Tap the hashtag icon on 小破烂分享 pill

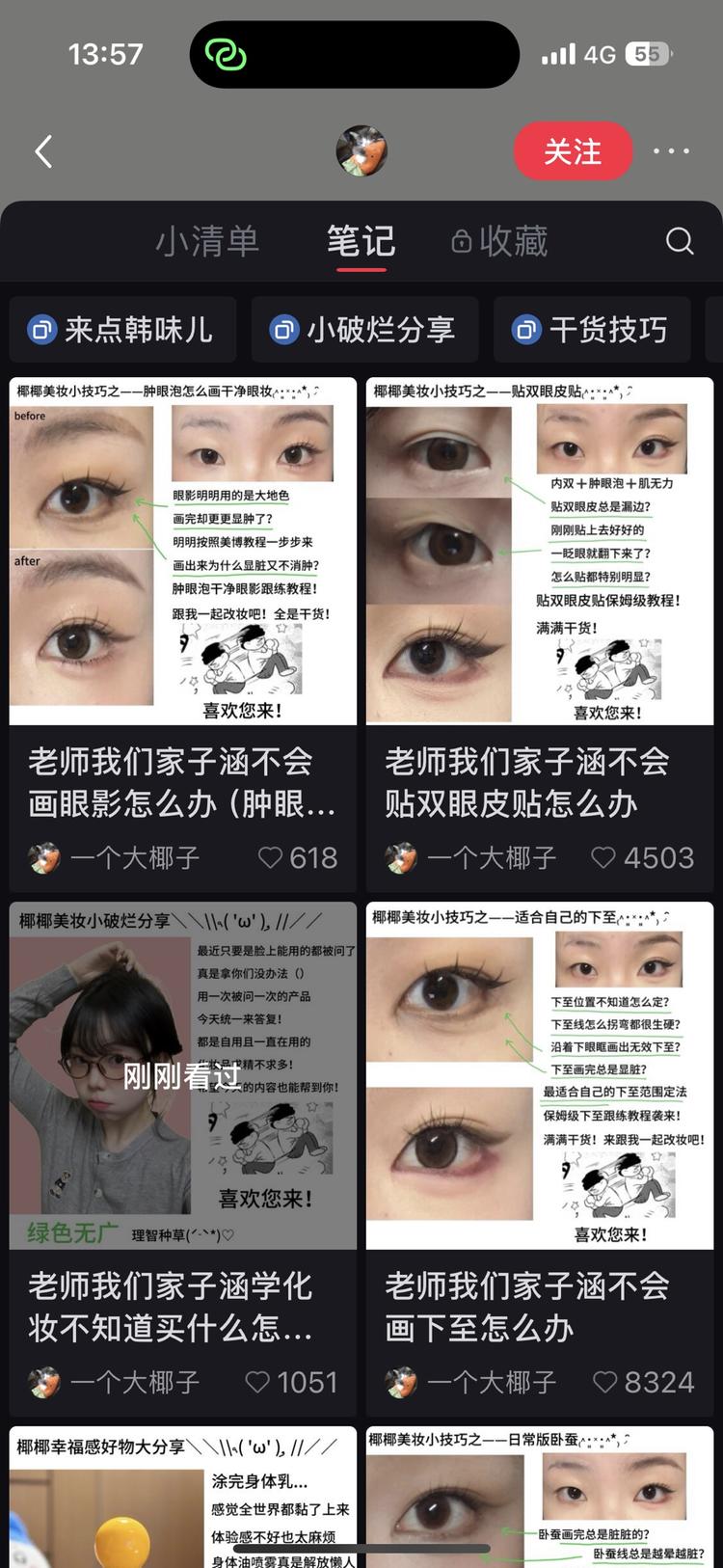click(283, 329)
